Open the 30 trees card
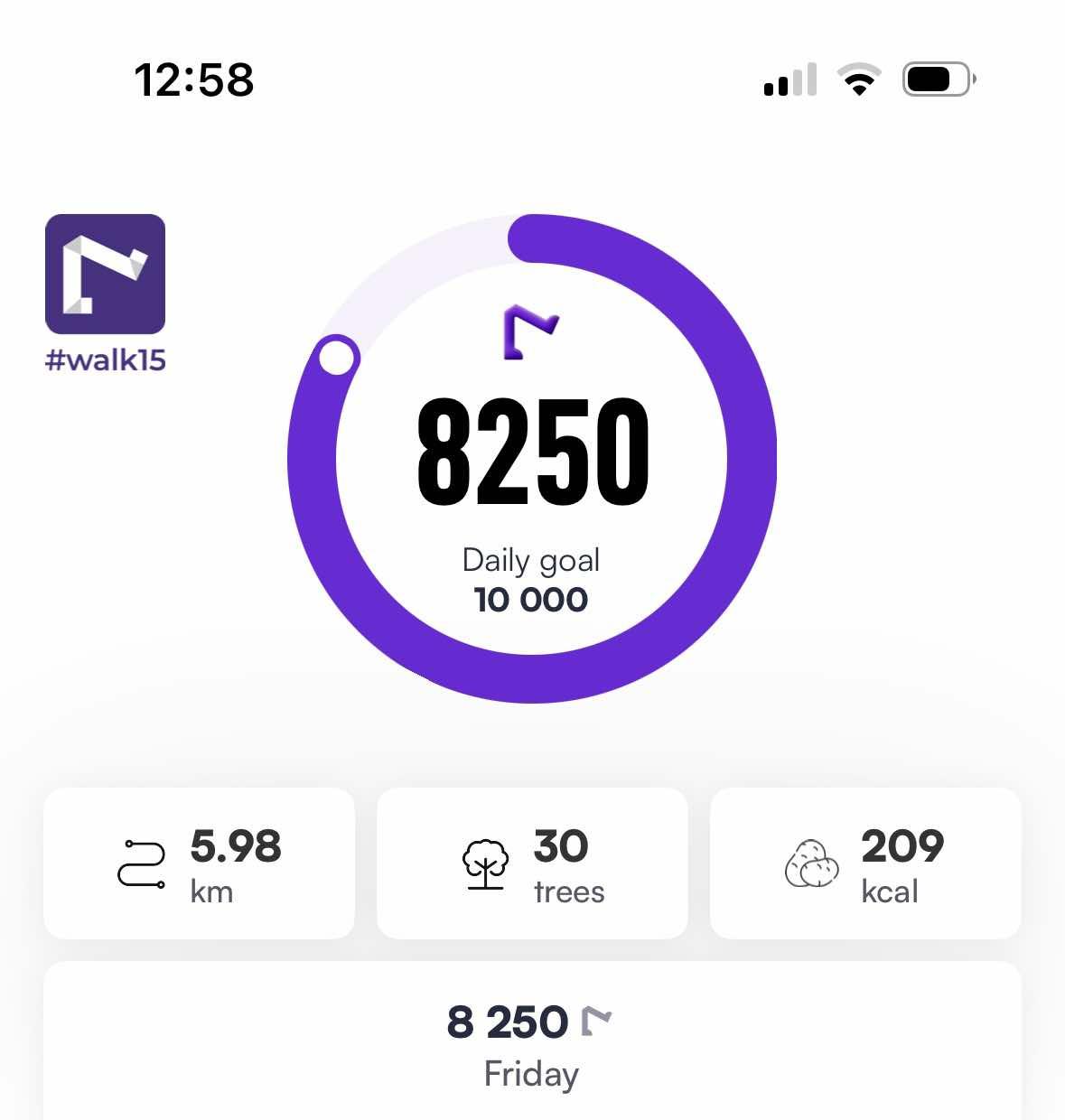Screen dimensions: 1065x1120 pos(532,863)
